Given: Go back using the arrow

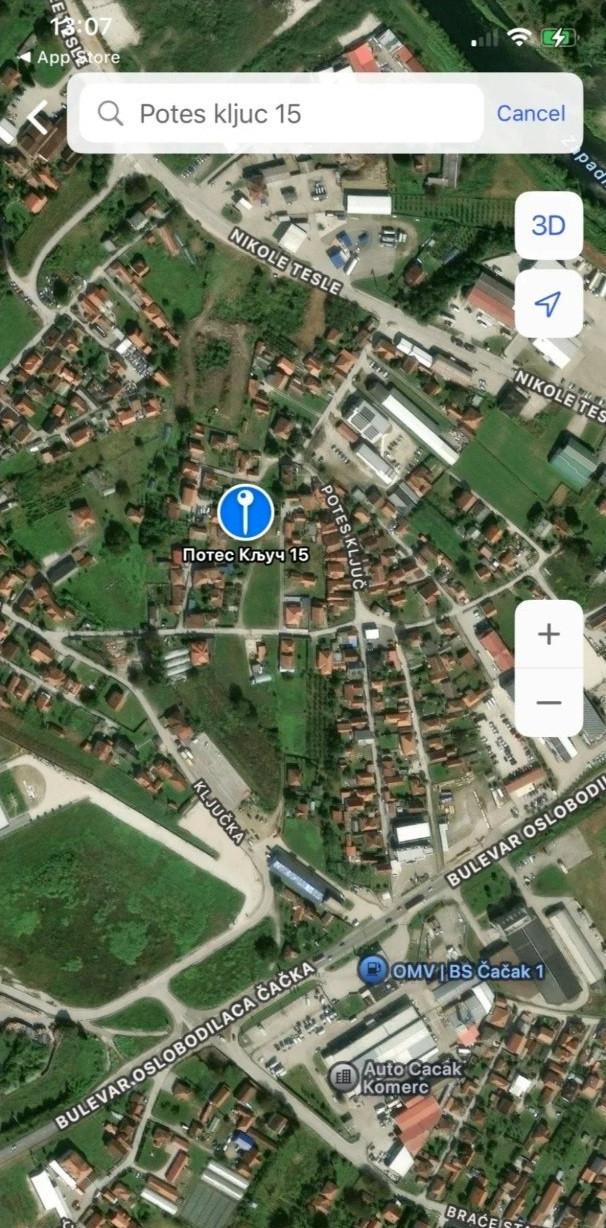Looking at the screenshot, I should click(36, 118).
